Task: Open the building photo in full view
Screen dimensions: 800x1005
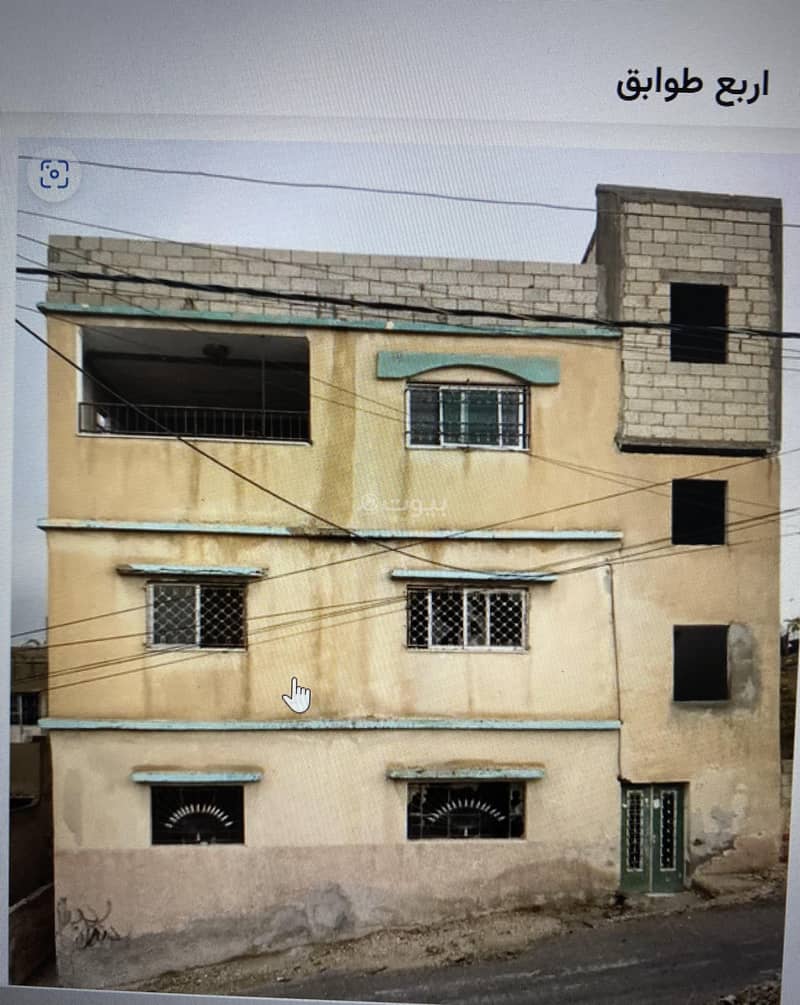Action: 400,560
